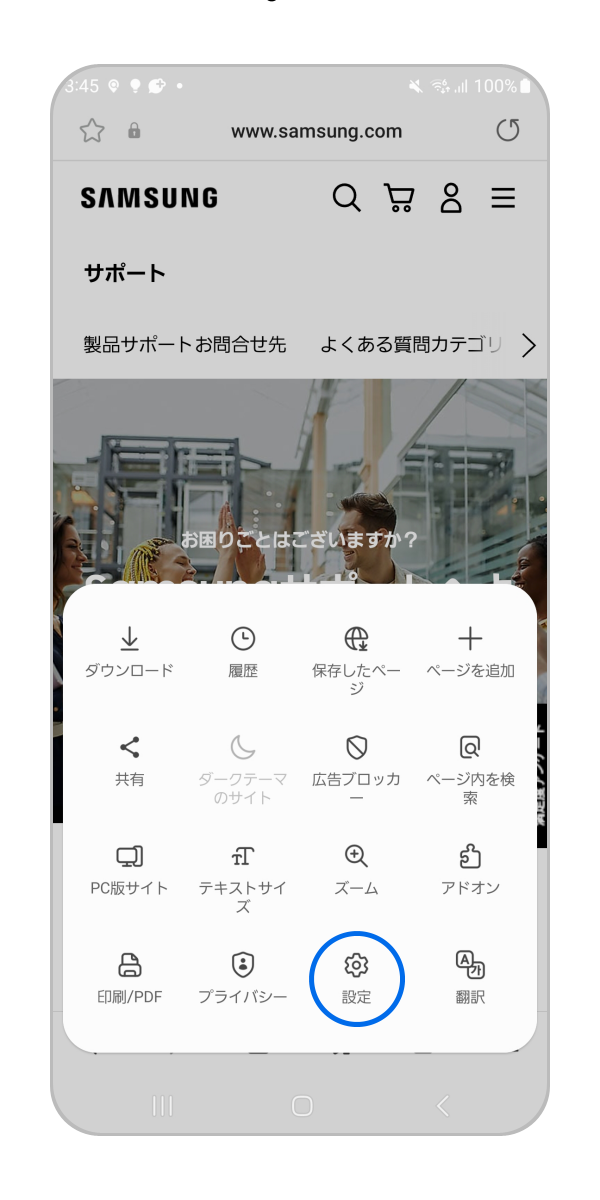Bookmark the page with the star icon

click(x=92, y=131)
